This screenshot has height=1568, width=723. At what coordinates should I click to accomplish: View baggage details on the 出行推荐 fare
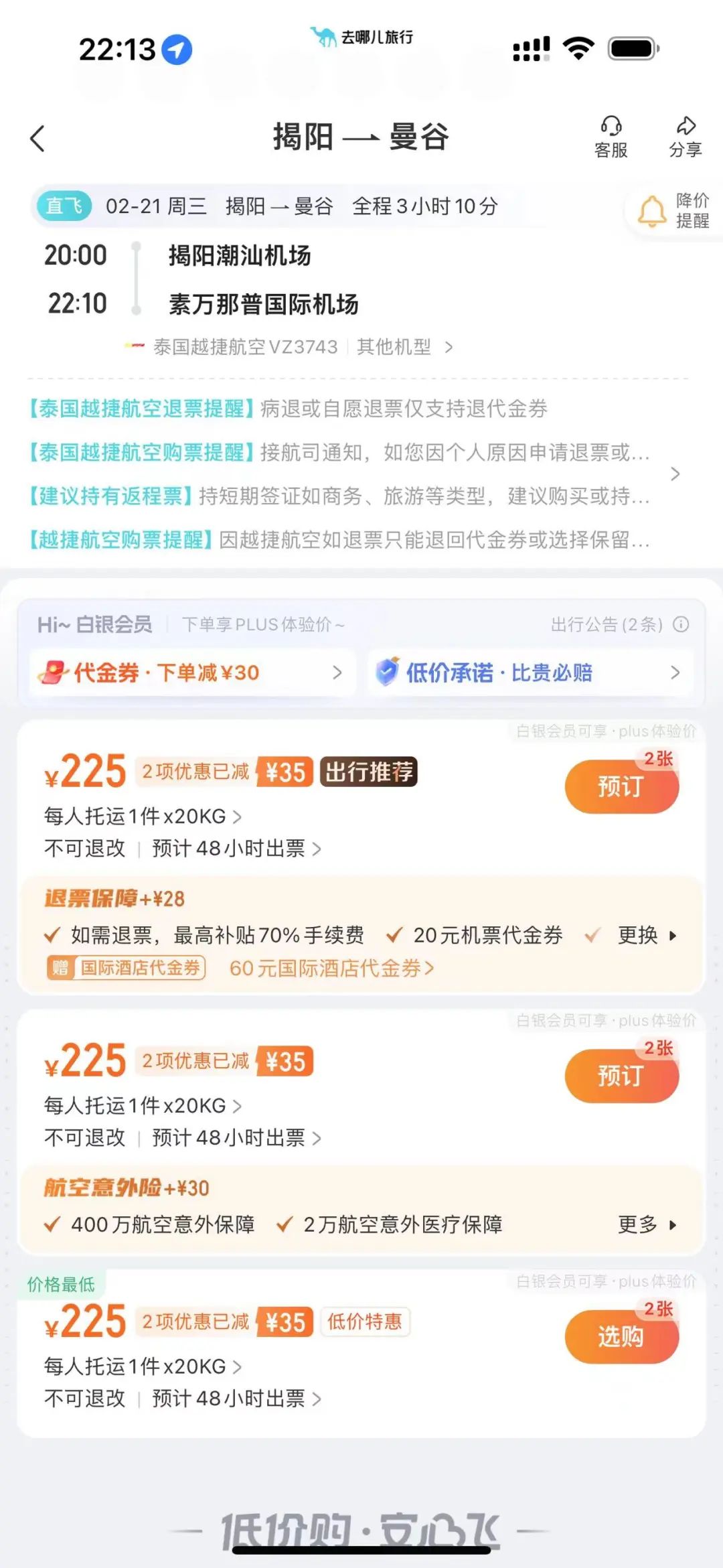pyautogui.click(x=143, y=816)
